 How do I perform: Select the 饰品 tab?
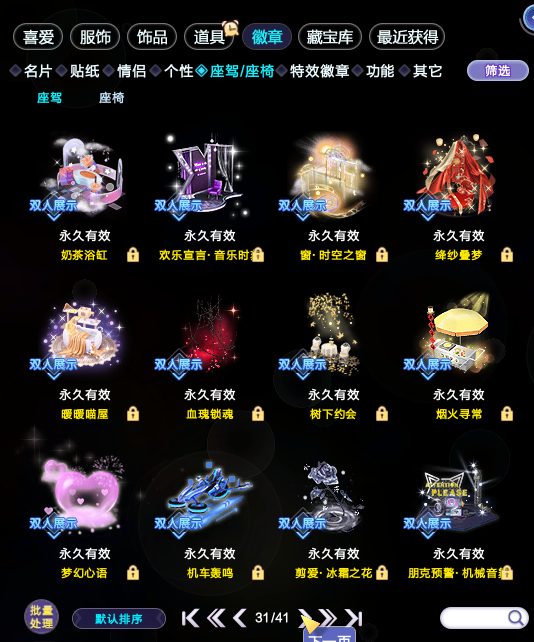tap(152, 37)
